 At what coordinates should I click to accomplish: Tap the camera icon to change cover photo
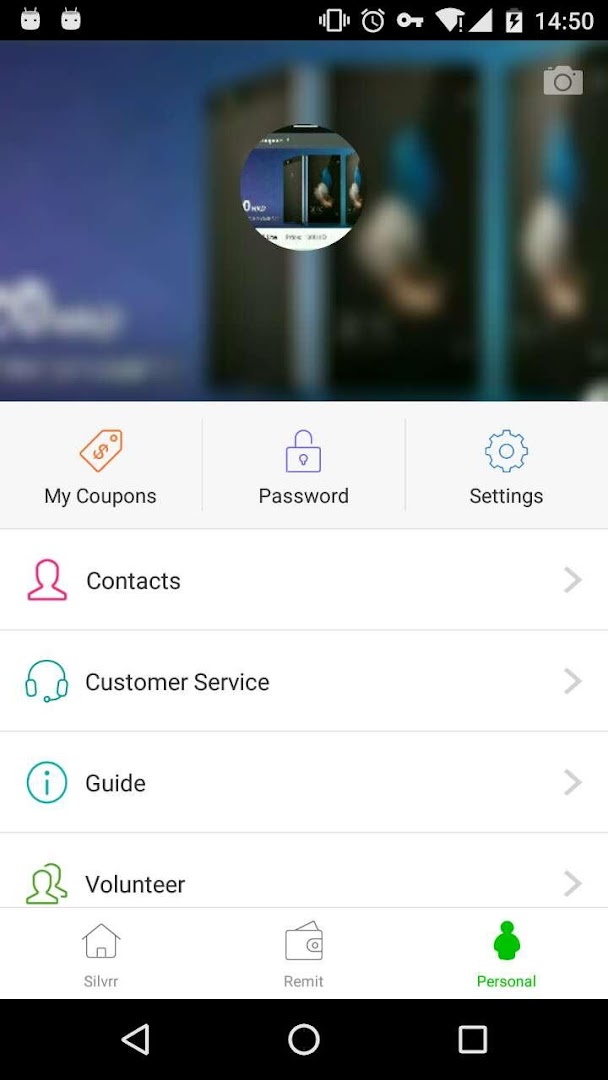[563, 81]
